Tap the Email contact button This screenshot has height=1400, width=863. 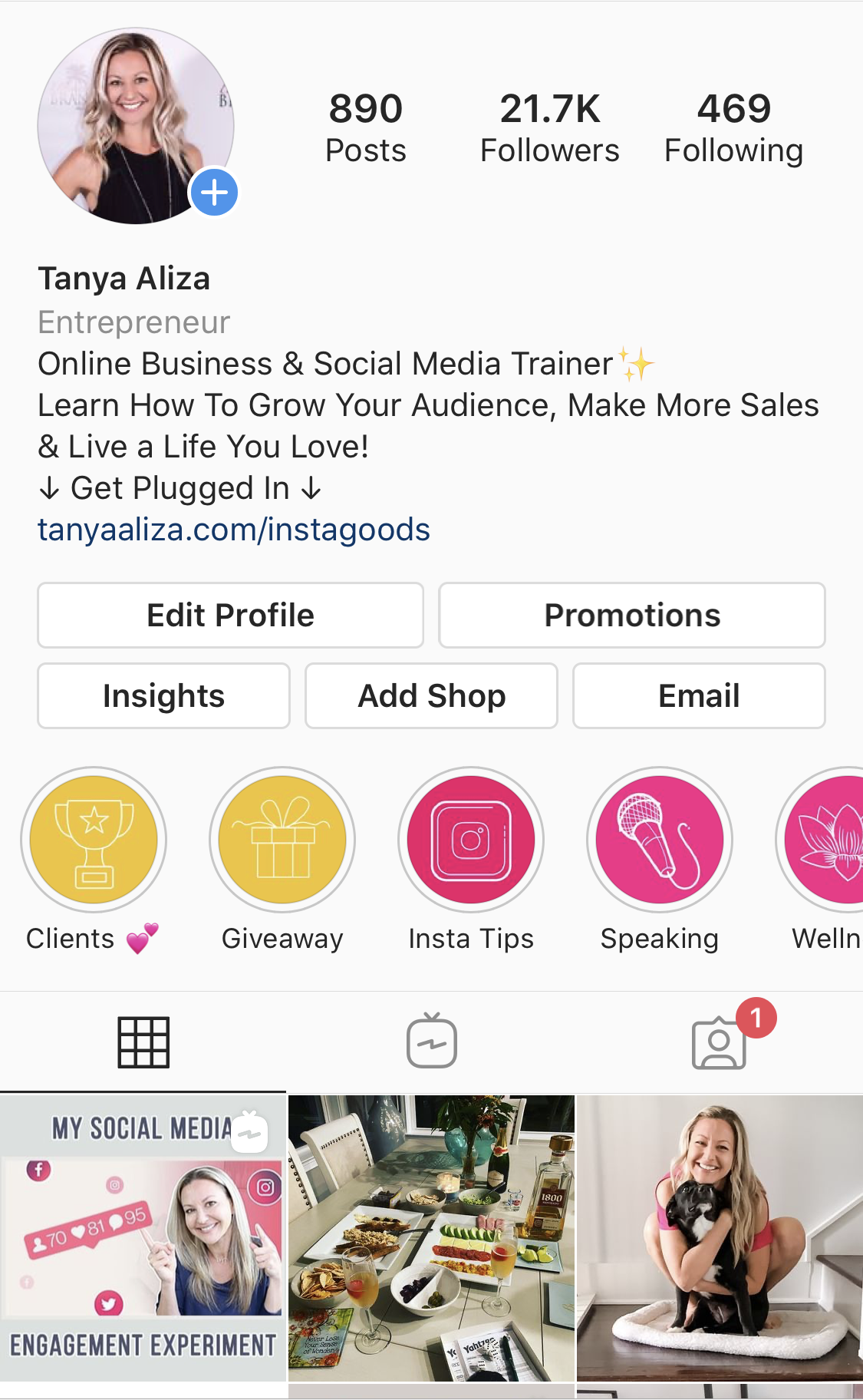click(x=698, y=696)
